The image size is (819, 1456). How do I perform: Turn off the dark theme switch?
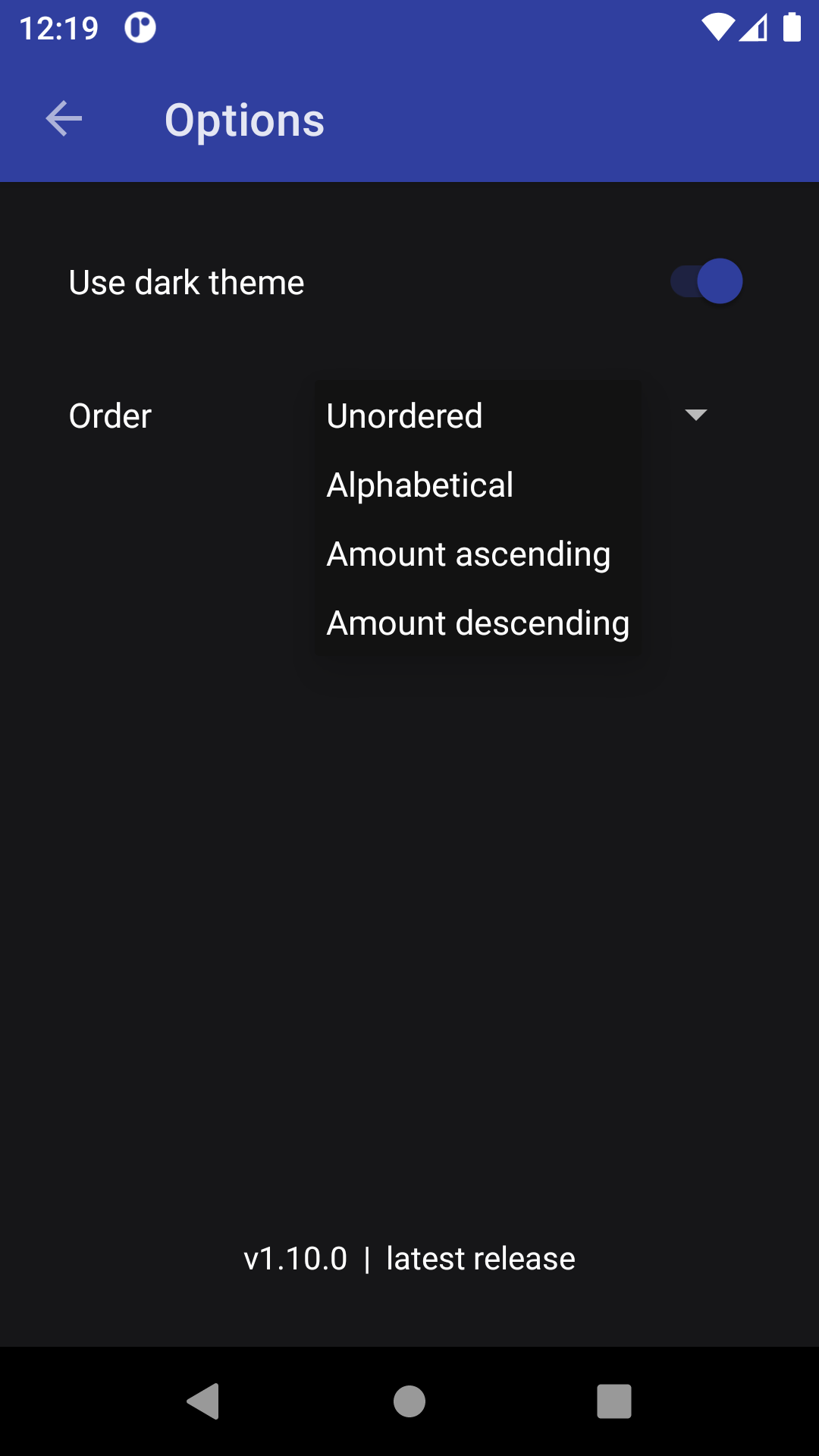point(707,281)
